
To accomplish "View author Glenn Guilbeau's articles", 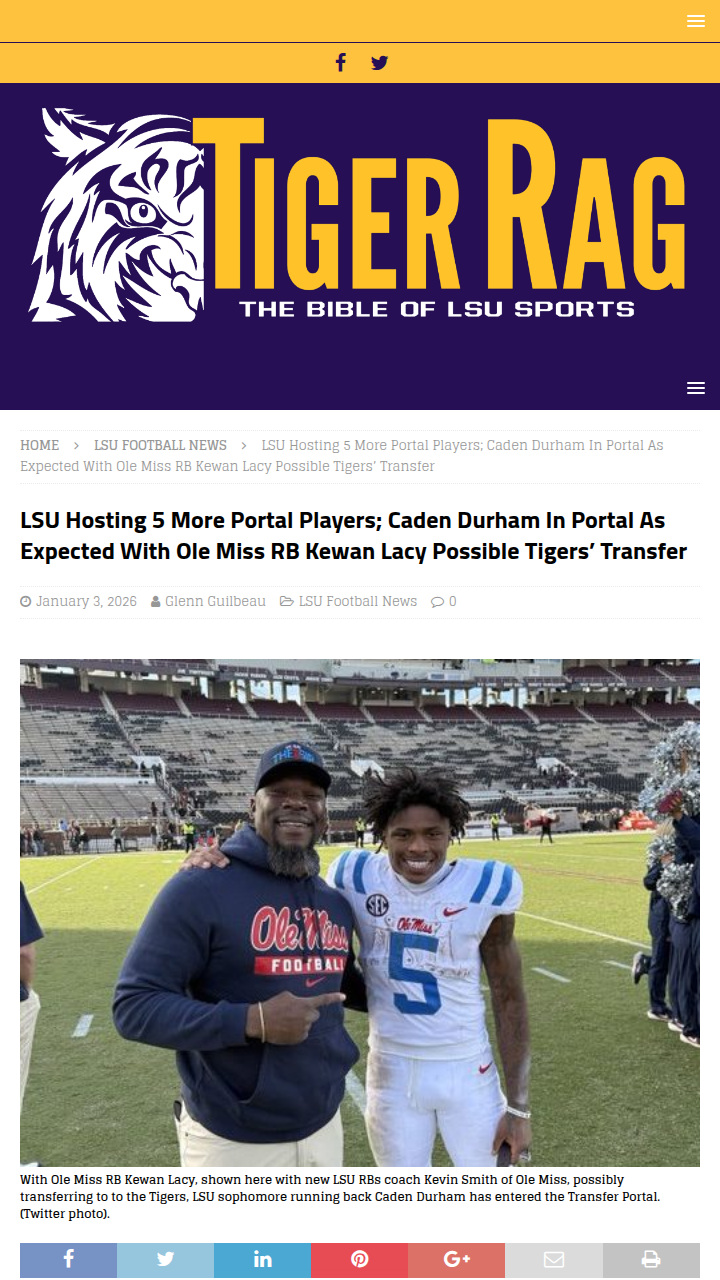I will point(215,601).
